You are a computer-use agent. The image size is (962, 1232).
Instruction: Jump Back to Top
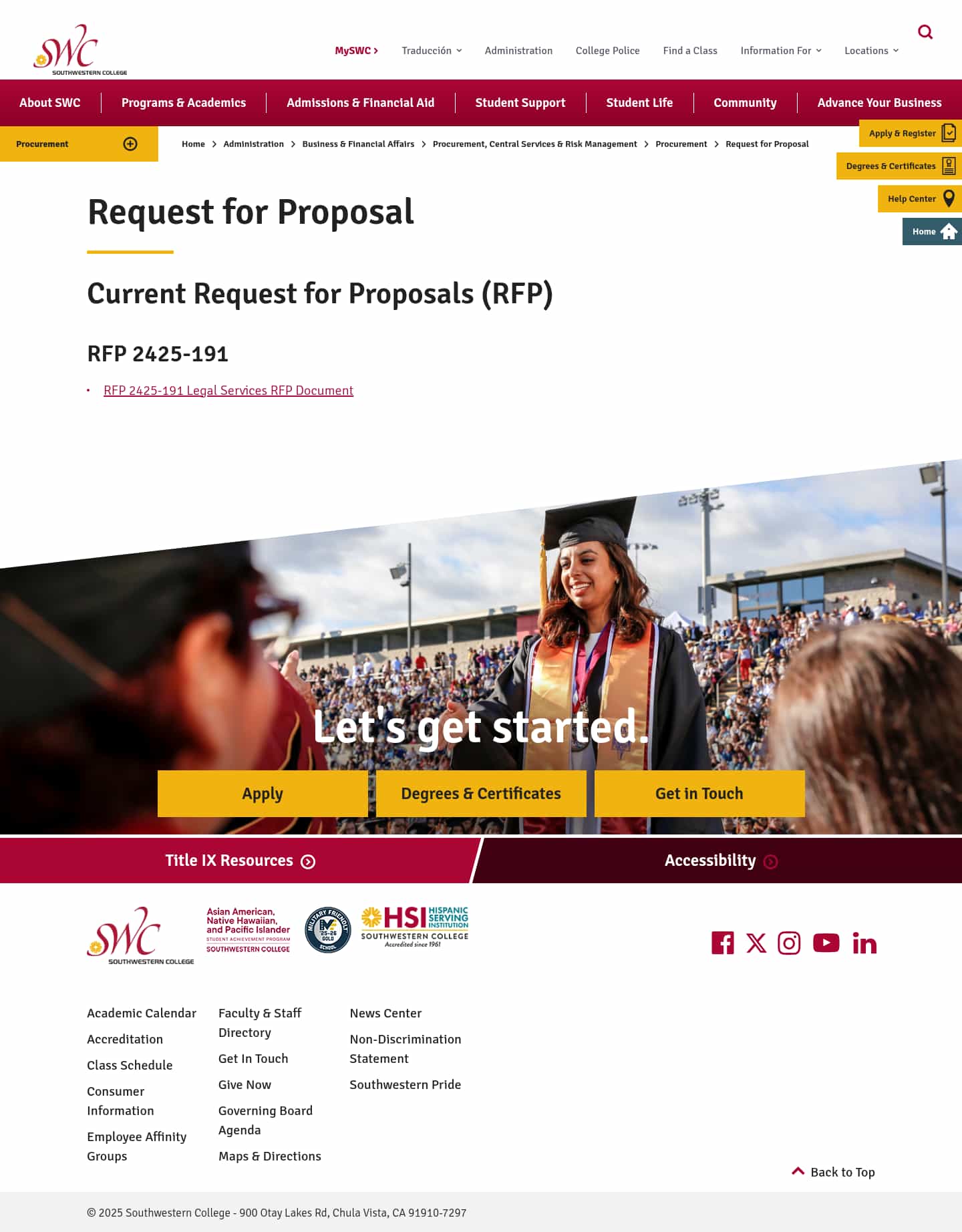tap(833, 1173)
